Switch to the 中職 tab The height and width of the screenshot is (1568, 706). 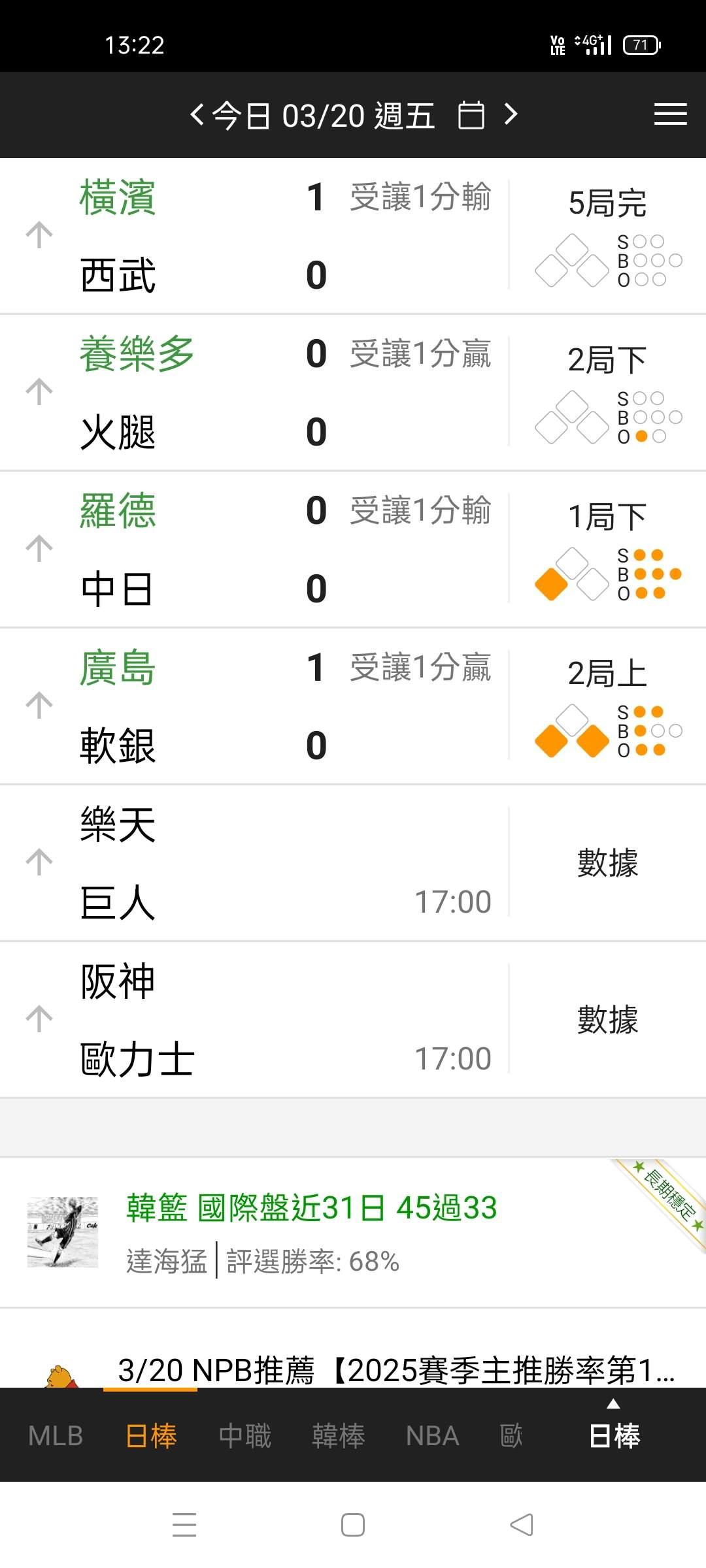pos(244,1436)
